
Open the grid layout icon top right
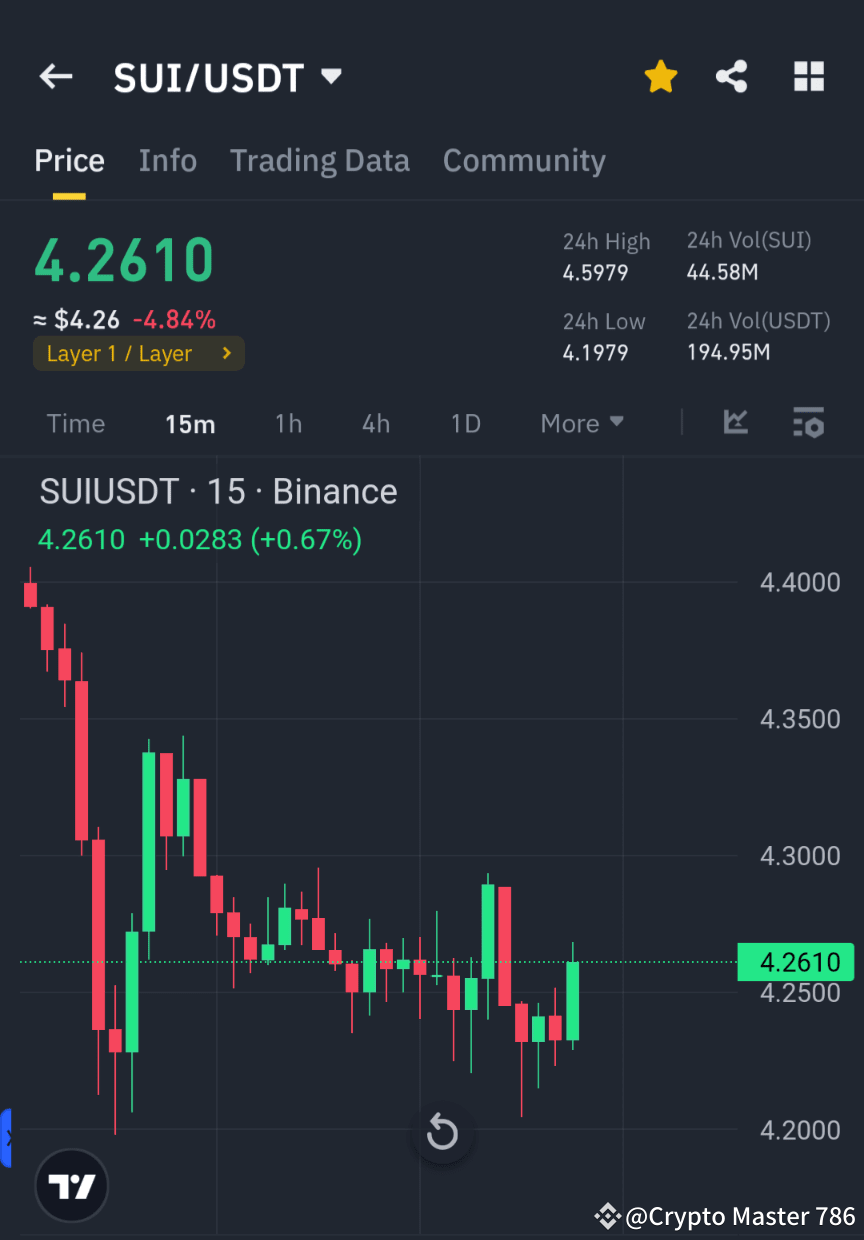(808, 76)
